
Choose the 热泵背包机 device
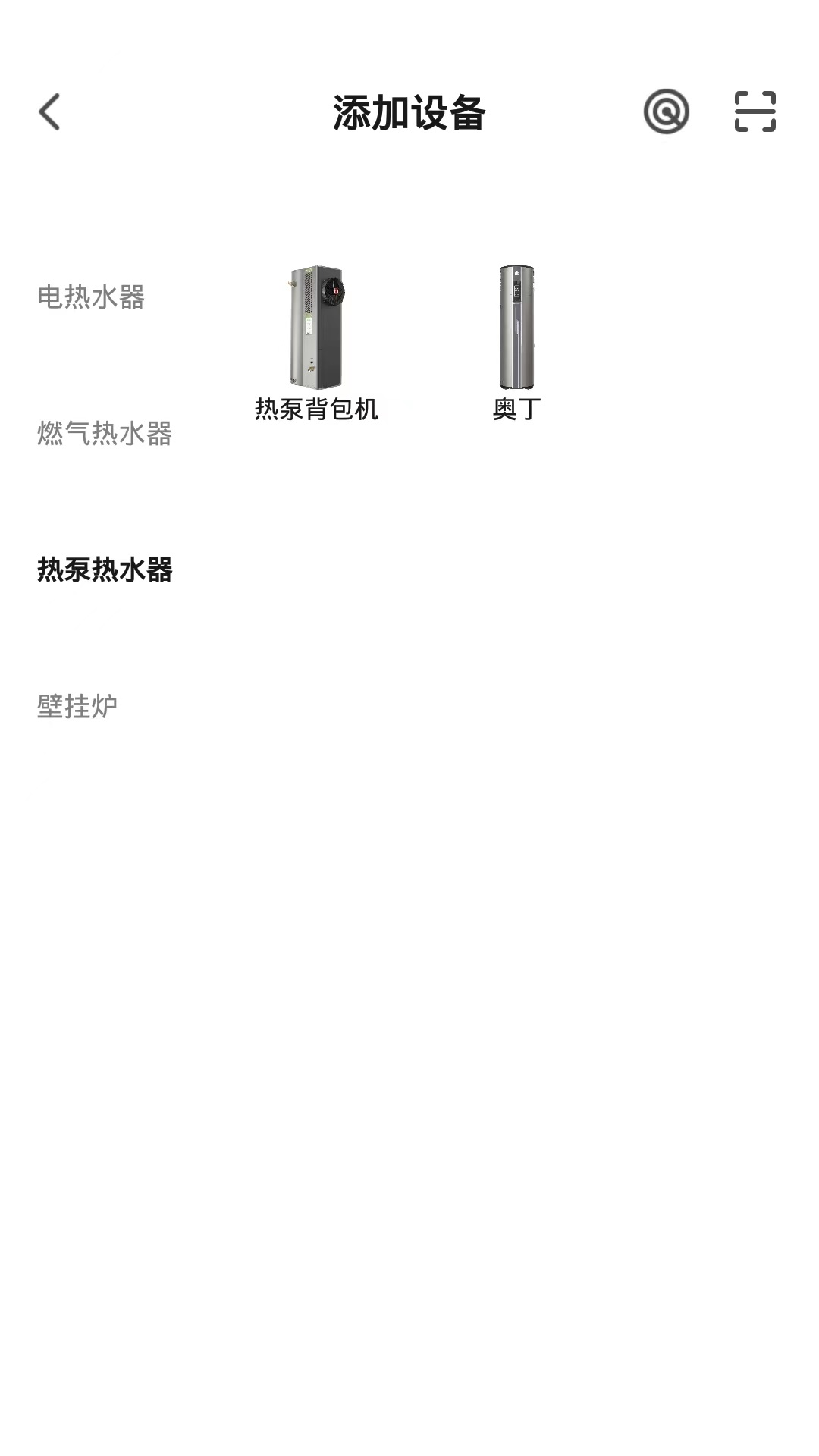317,343
